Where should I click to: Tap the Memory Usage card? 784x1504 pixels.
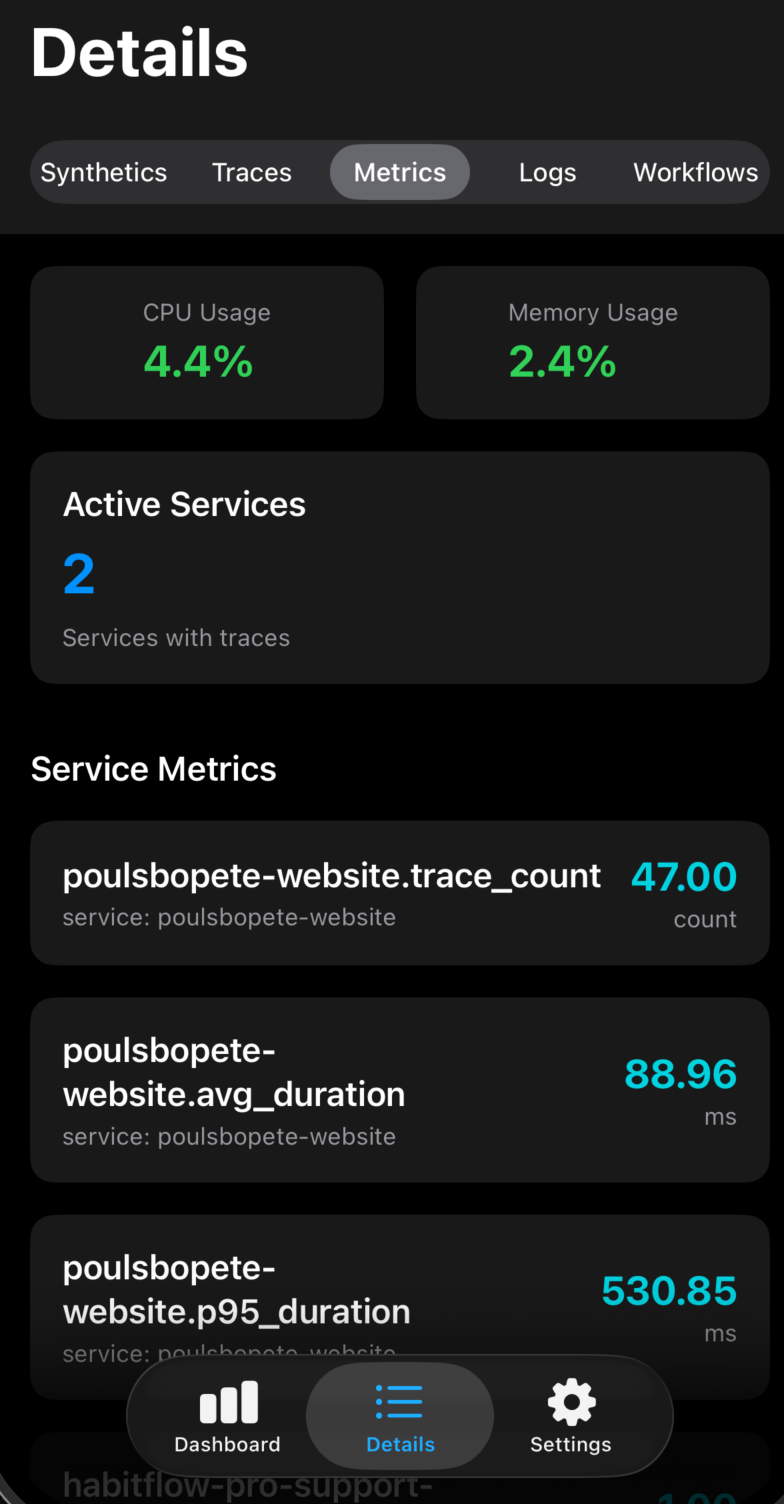click(592, 342)
